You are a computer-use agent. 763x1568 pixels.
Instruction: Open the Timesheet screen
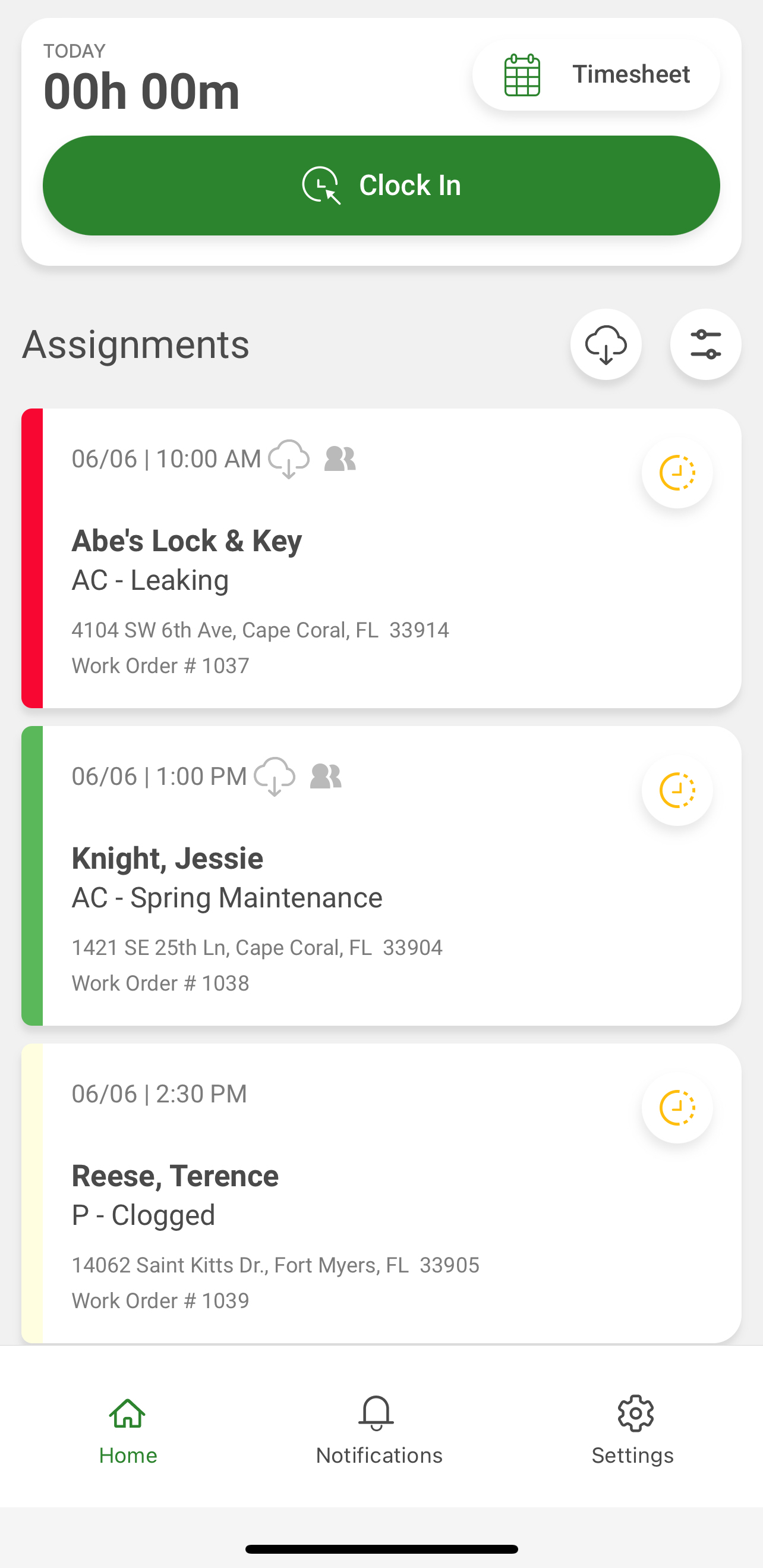(x=595, y=74)
